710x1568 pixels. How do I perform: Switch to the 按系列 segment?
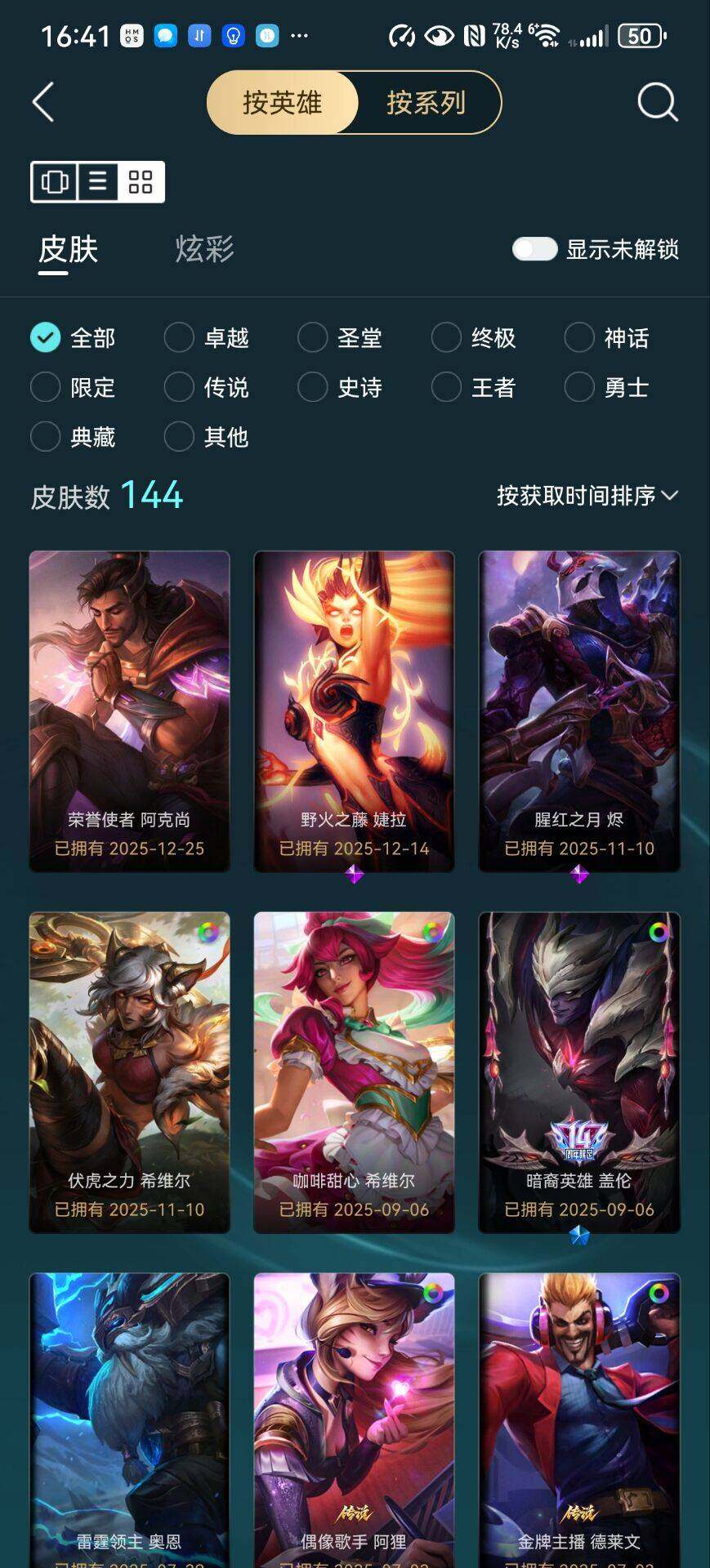pyautogui.click(x=426, y=103)
